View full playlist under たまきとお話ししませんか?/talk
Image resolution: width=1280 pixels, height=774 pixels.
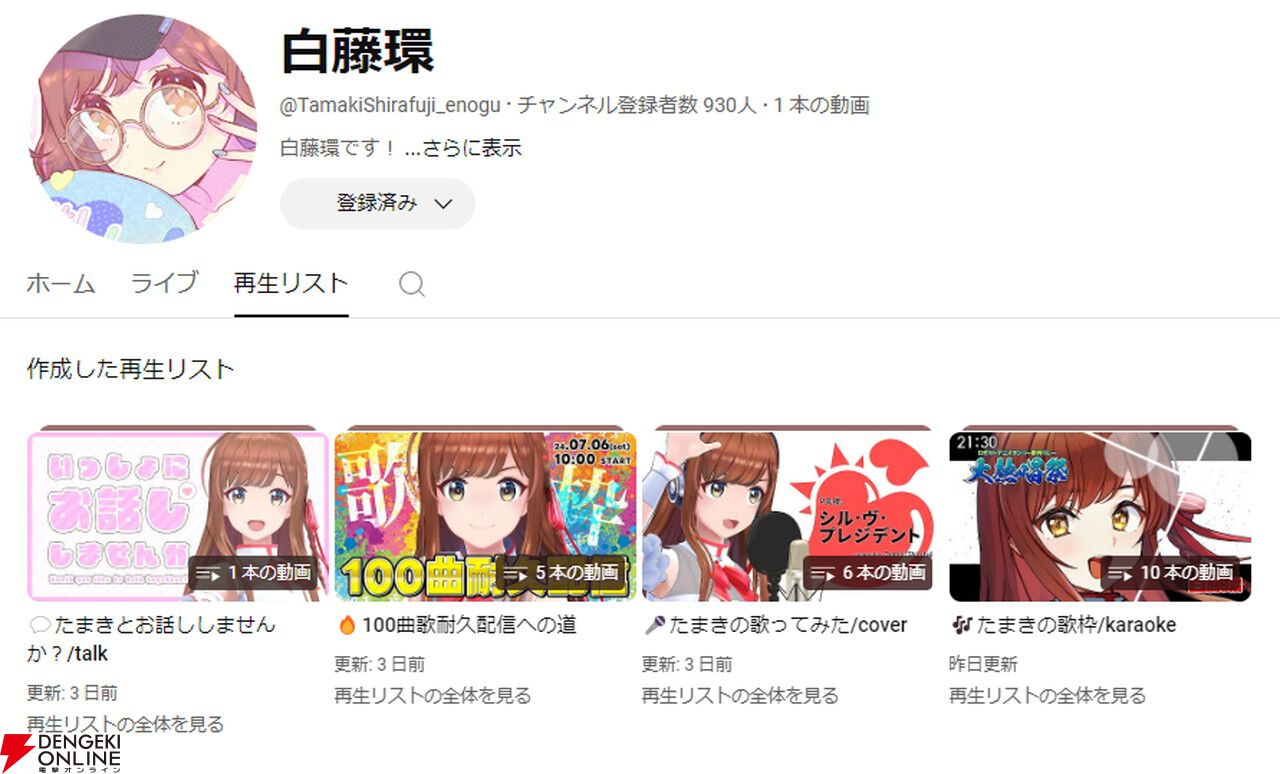125,724
